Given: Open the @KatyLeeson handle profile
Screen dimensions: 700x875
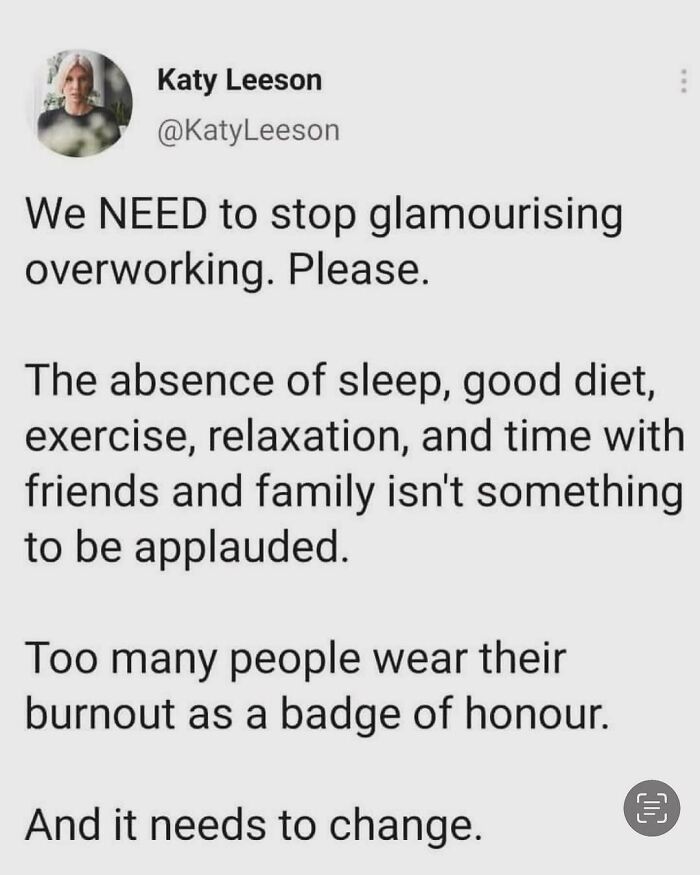Looking at the screenshot, I should pyautogui.click(x=248, y=131).
